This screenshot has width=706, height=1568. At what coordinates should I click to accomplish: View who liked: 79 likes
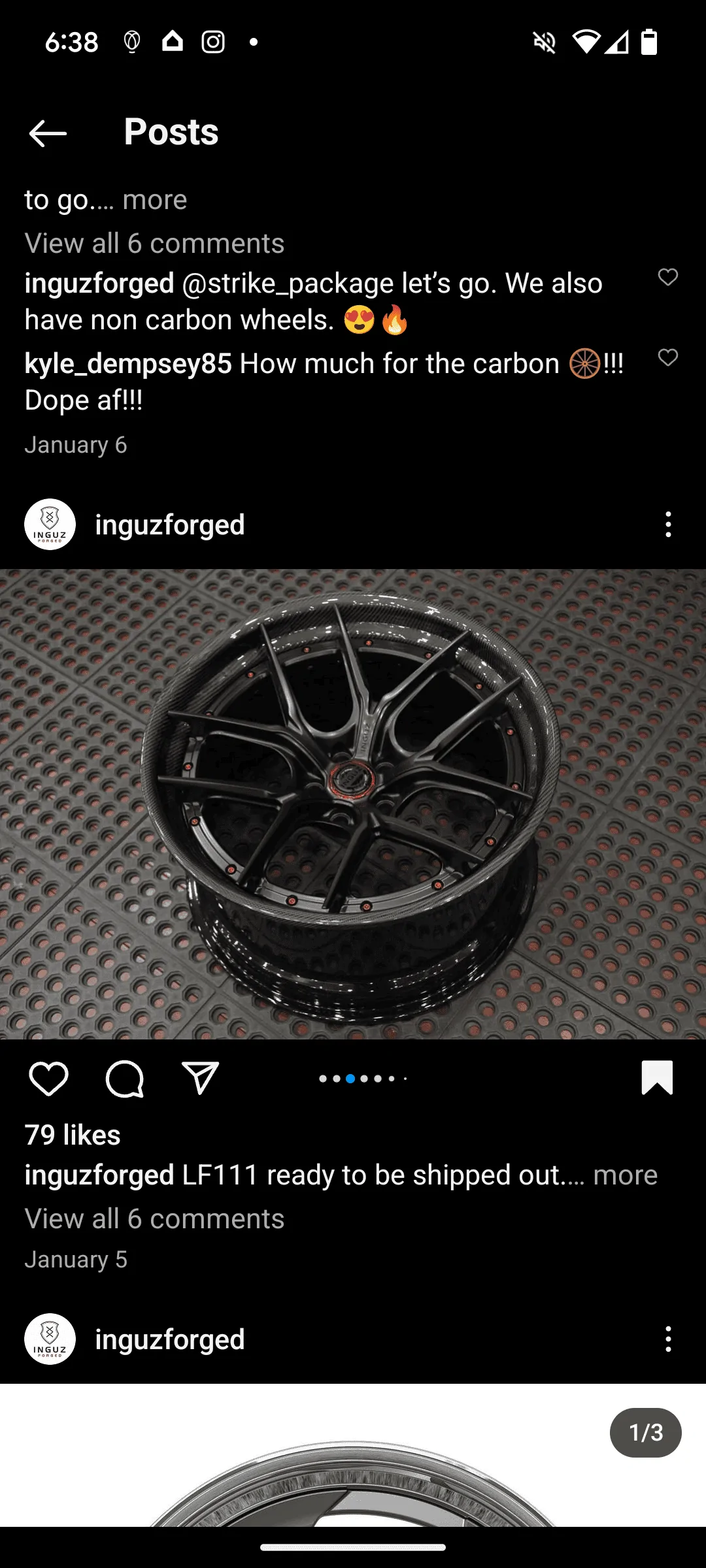(73, 1135)
